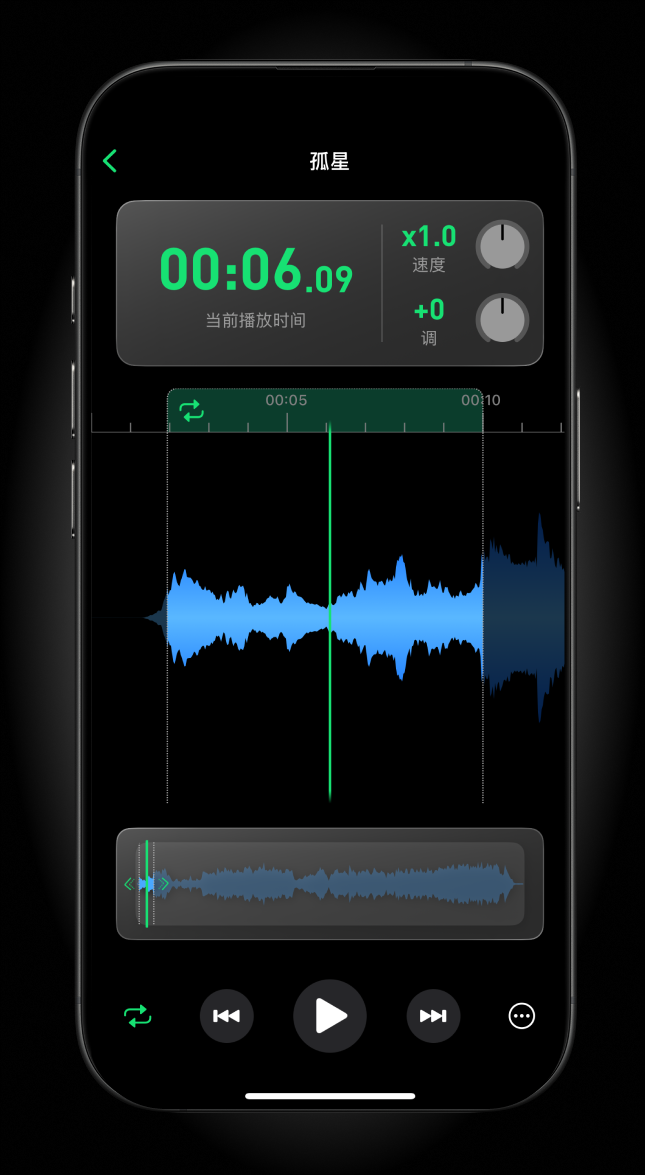Tap the pitch knob next to +0
This screenshot has width=645, height=1175.
(502, 319)
